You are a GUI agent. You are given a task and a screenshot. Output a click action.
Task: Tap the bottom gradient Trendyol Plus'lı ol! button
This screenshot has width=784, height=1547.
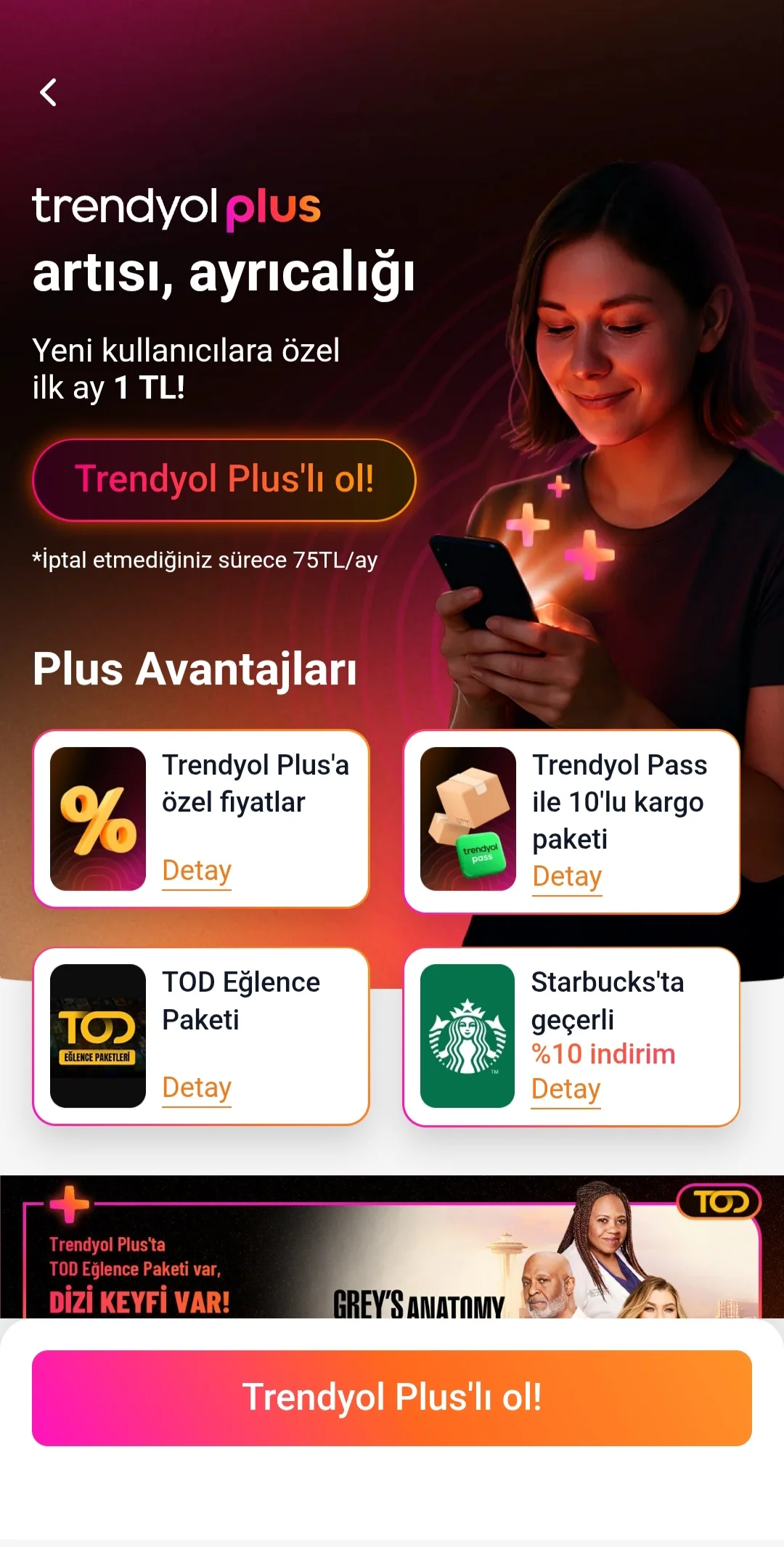click(392, 1397)
